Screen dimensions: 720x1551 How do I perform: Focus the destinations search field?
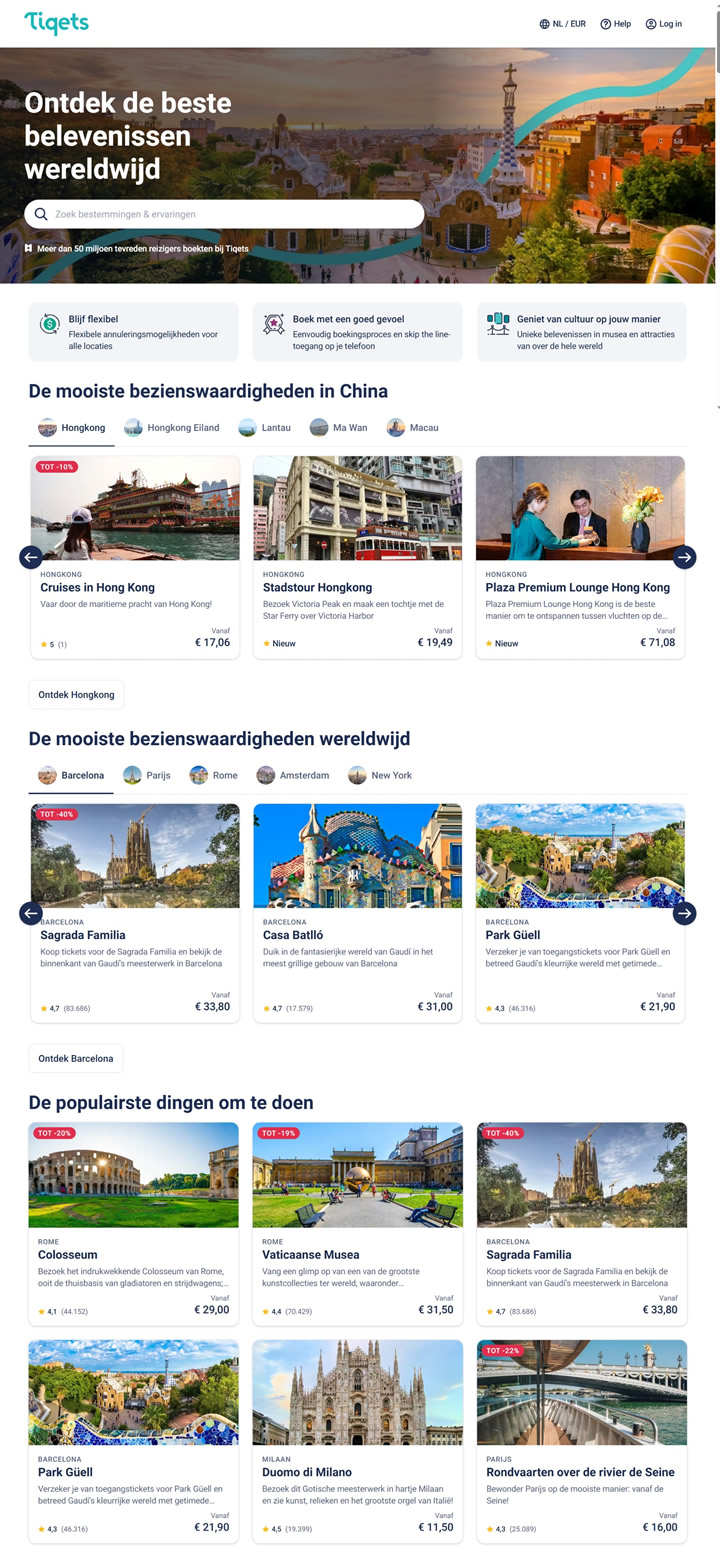(225, 214)
